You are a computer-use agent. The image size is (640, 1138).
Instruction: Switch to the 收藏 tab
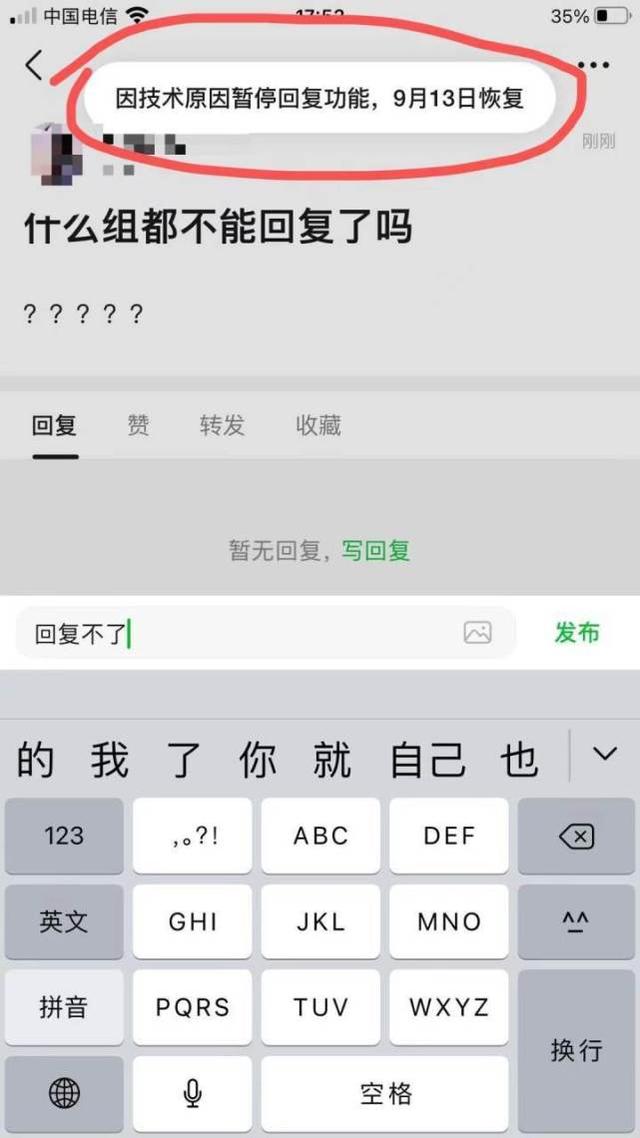318,426
